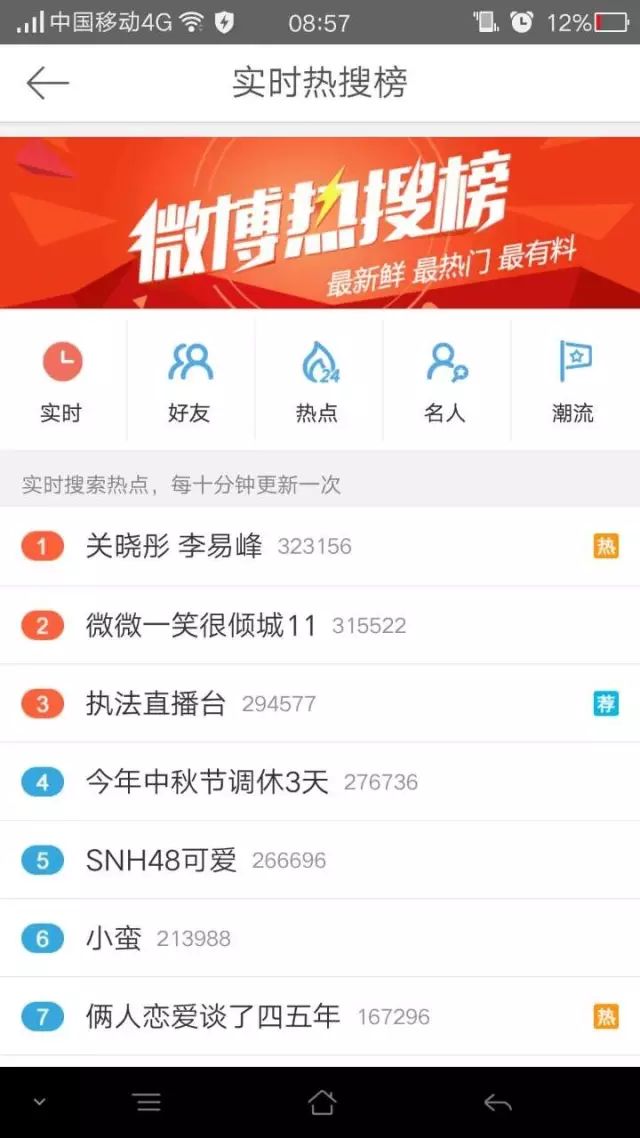Open hot search SNH48可爱
The image size is (640, 1138).
coord(161,860)
